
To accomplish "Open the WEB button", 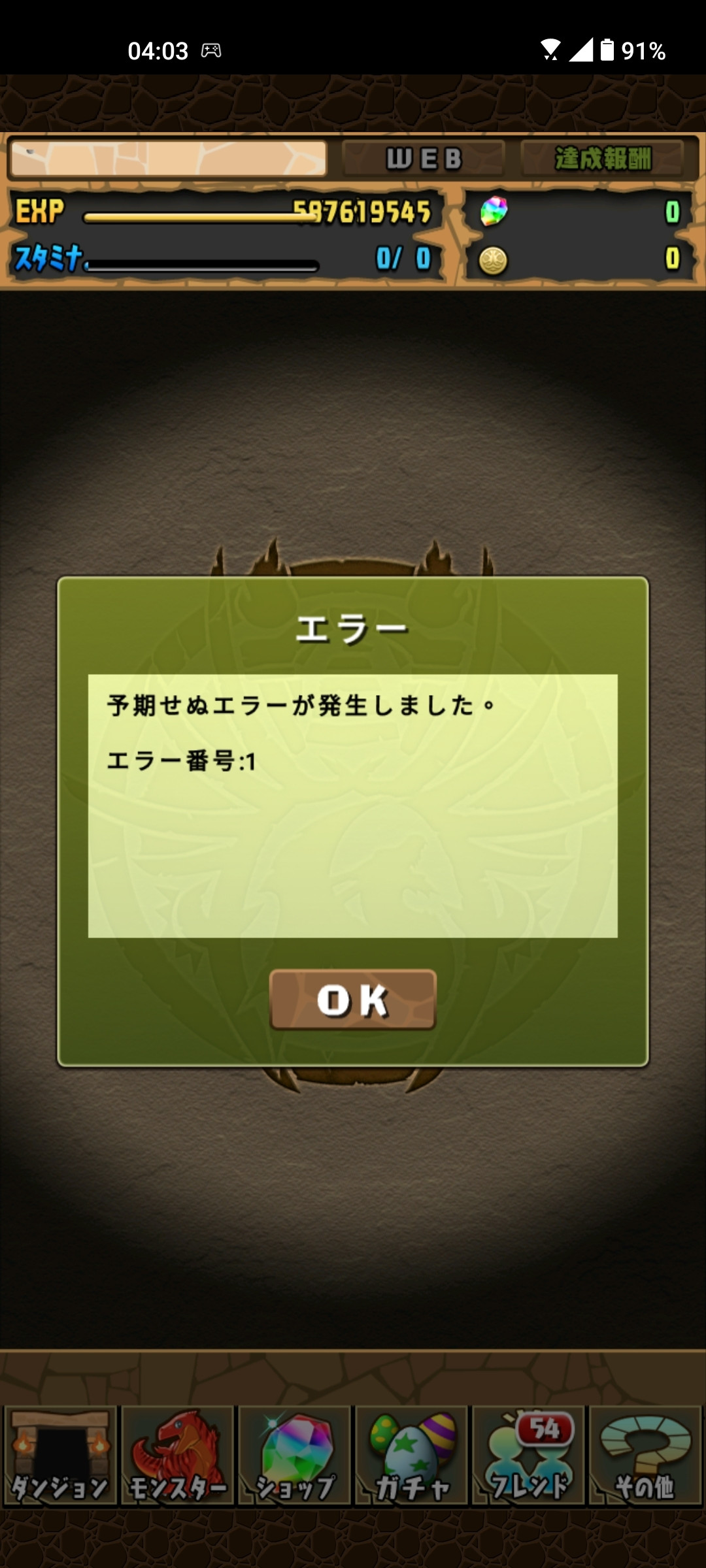I will tap(424, 158).
